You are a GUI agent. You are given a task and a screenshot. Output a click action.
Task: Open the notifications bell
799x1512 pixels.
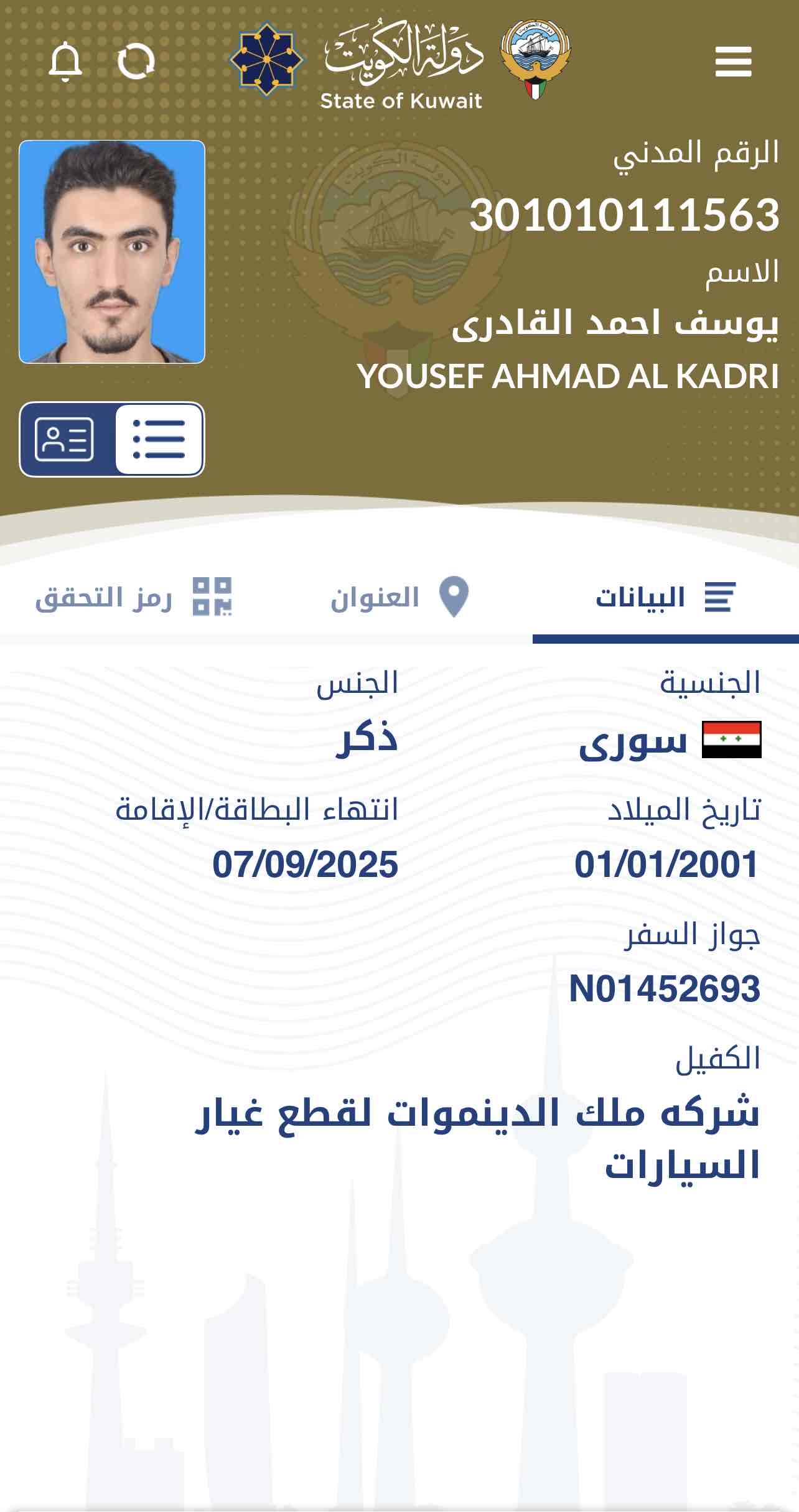pyautogui.click(x=65, y=62)
